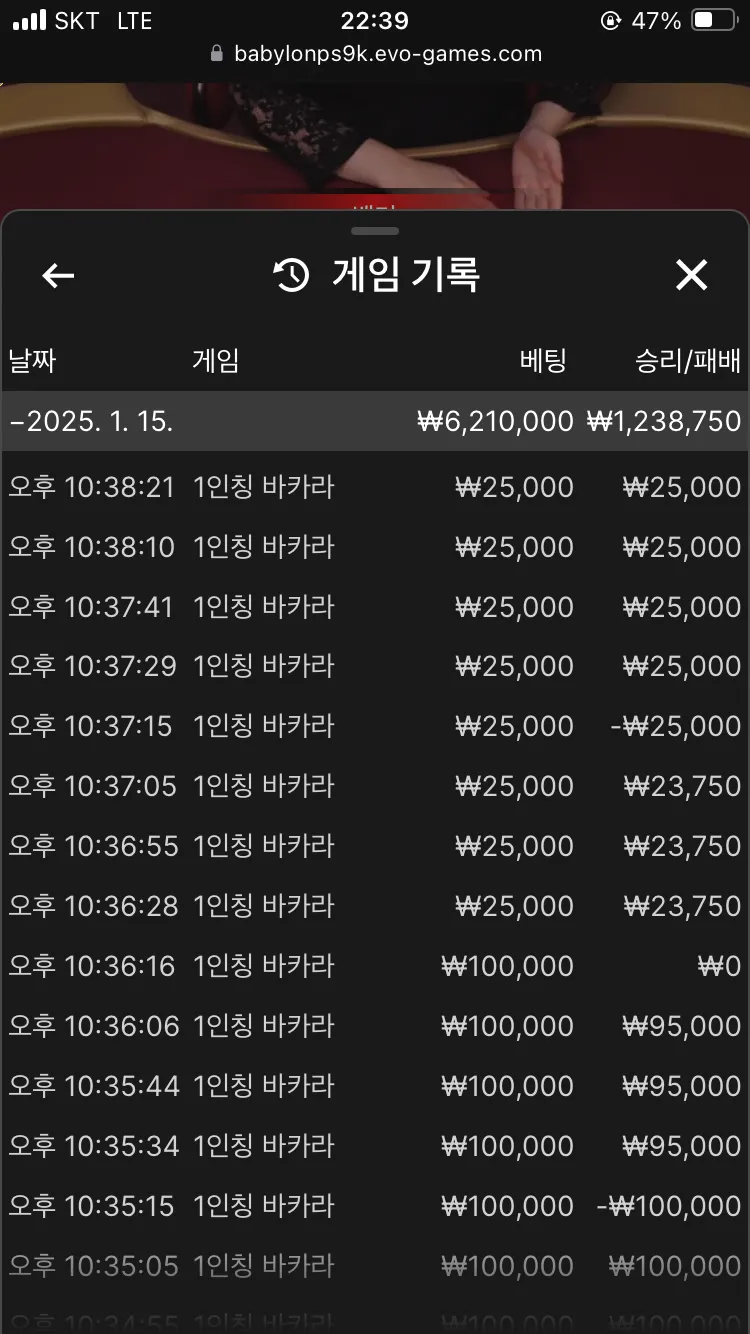Collapse the 2025. 1. 15. date group
The width and height of the screenshot is (750, 1334).
coord(375,421)
